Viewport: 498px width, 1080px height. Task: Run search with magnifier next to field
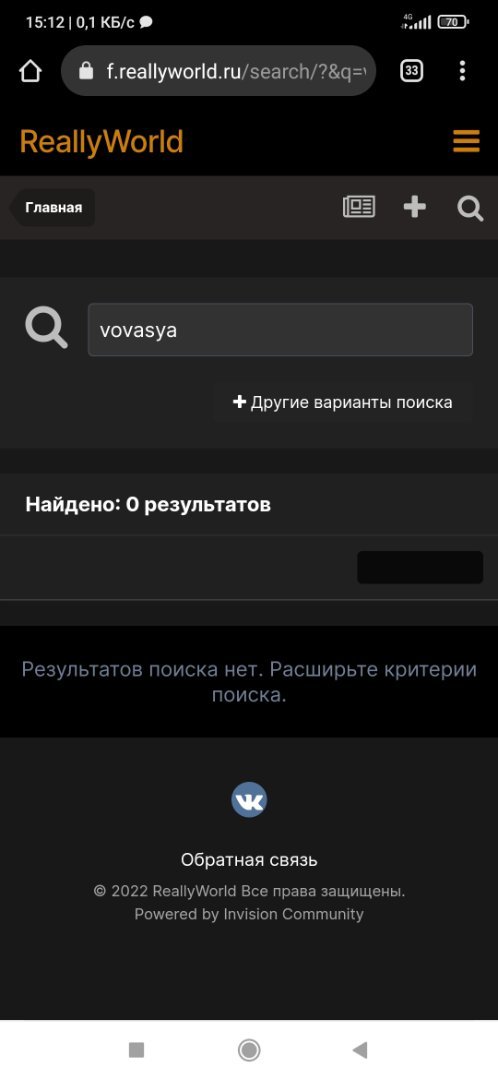46,328
